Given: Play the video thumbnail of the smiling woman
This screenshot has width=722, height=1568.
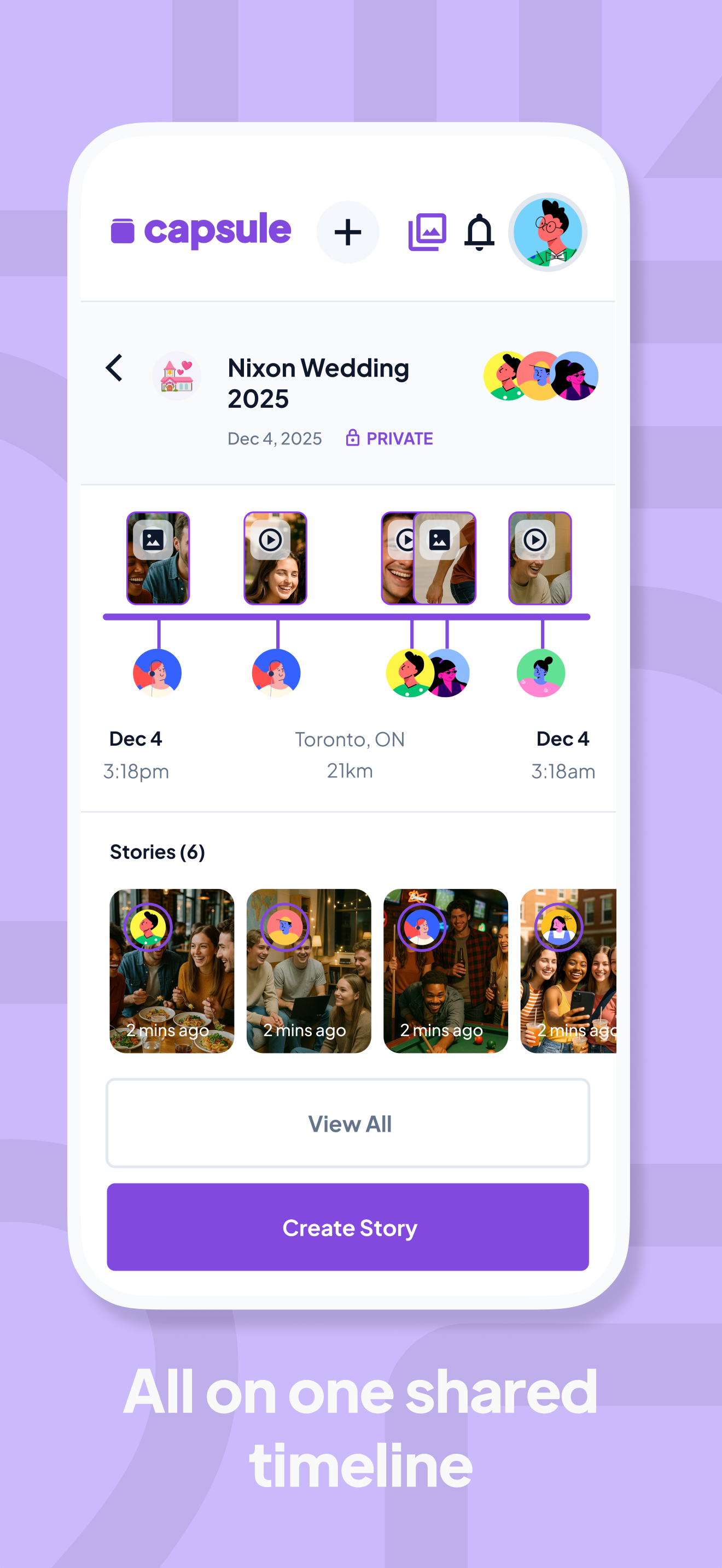Looking at the screenshot, I should (x=275, y=558).
